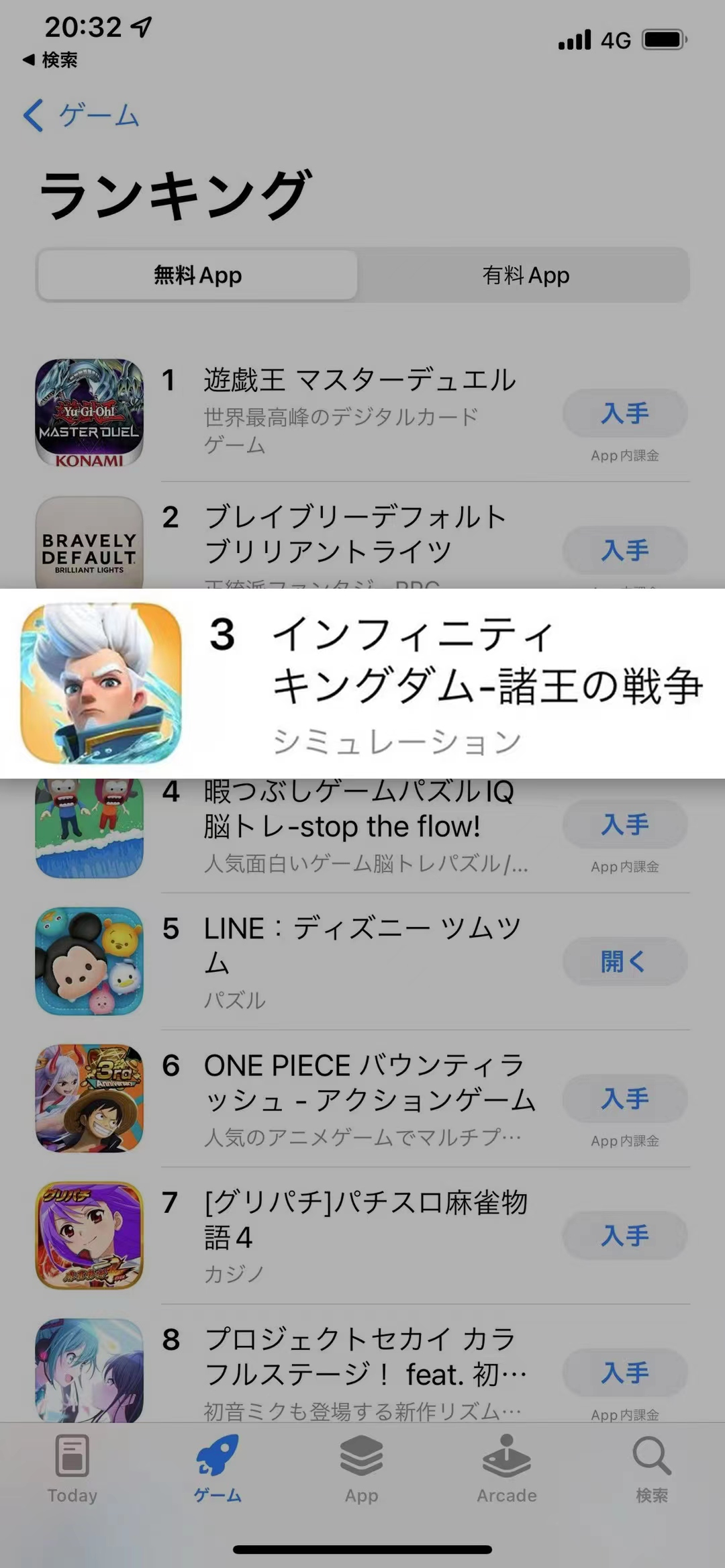Go to the Arcade tab
The image size is (725, 1568).
[x=507, y=1470]
